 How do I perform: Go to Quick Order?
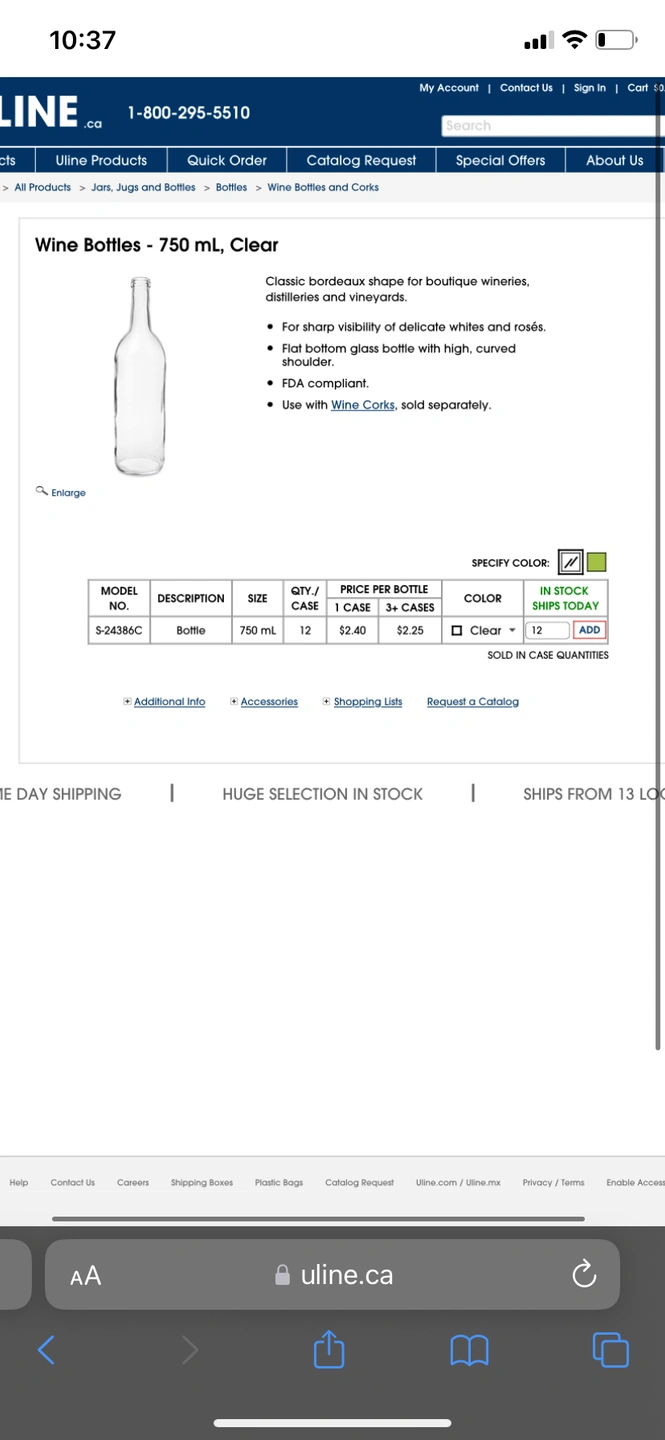pyautogui.click(x=227, y=160)
